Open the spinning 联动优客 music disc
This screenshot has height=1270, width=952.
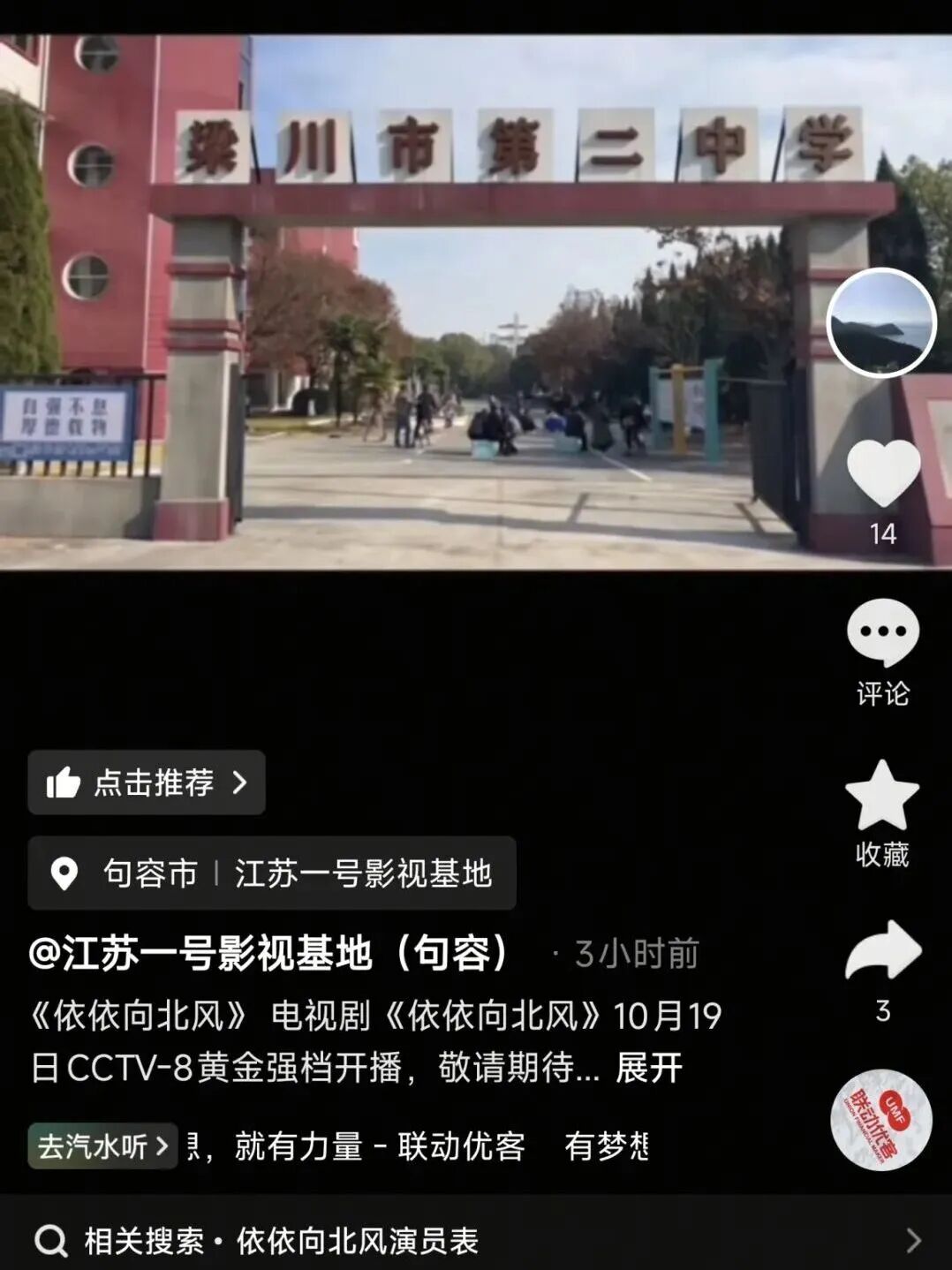(x=880, y=1120)
